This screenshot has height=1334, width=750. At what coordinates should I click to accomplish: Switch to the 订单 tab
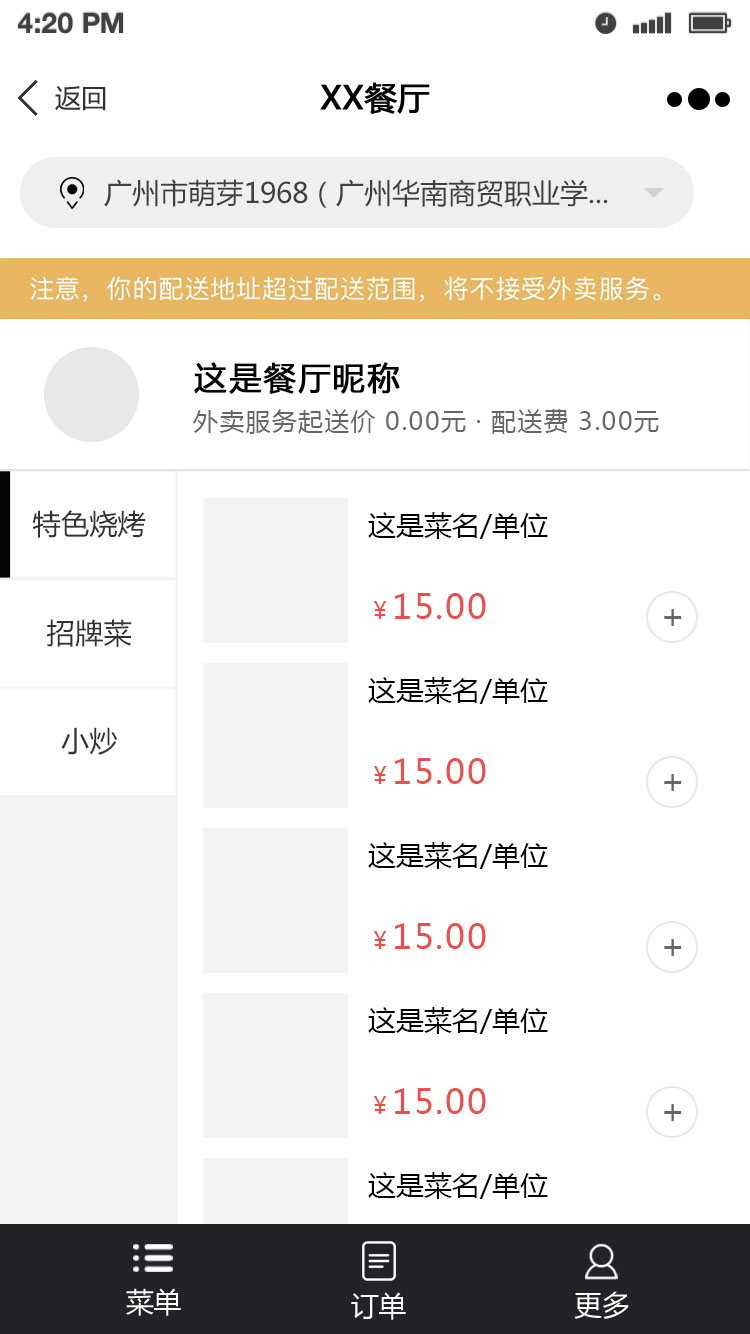(x=378, y=1280)
